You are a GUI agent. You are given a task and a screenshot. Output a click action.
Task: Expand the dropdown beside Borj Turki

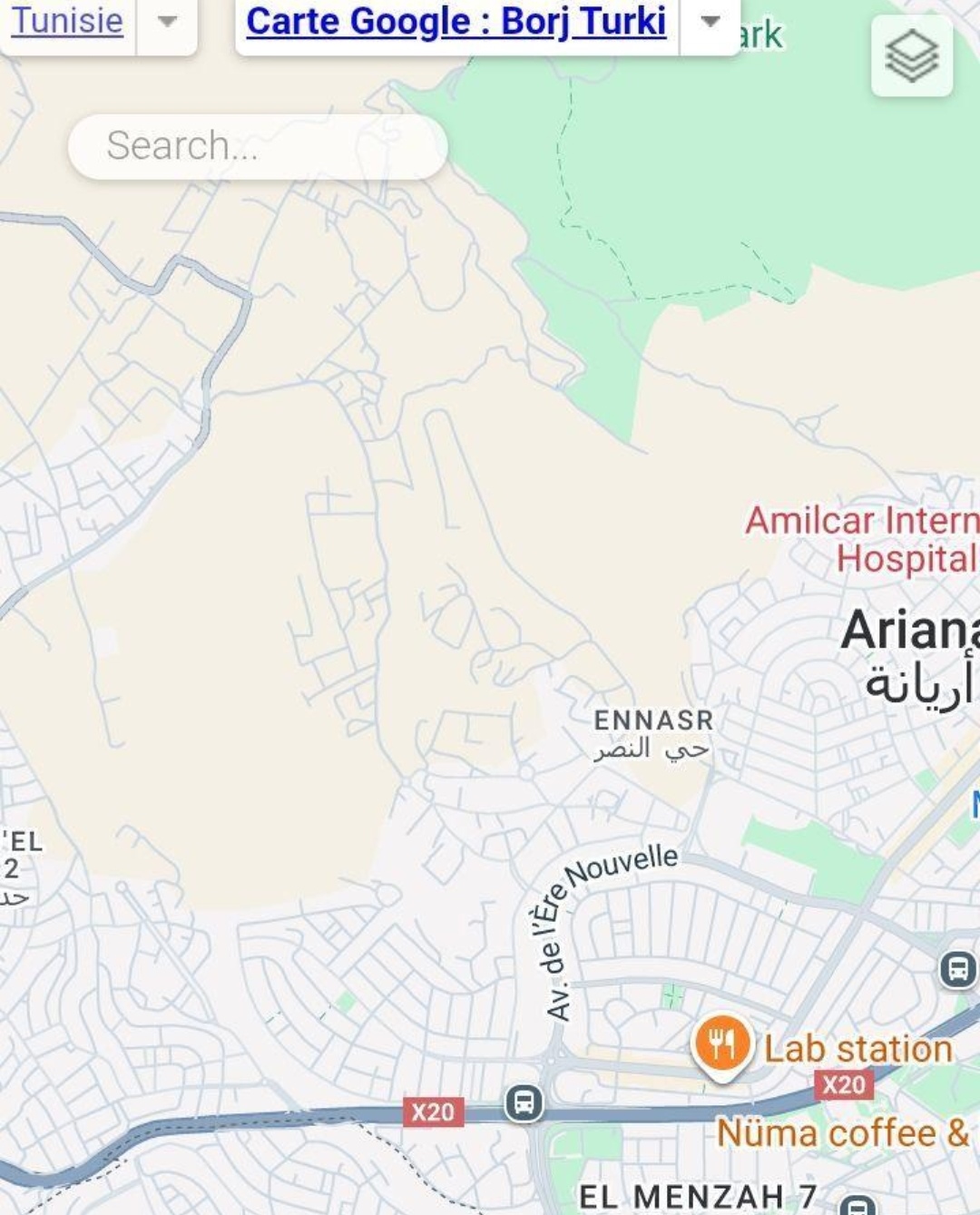pyautogui.click(x=710, y=22)
